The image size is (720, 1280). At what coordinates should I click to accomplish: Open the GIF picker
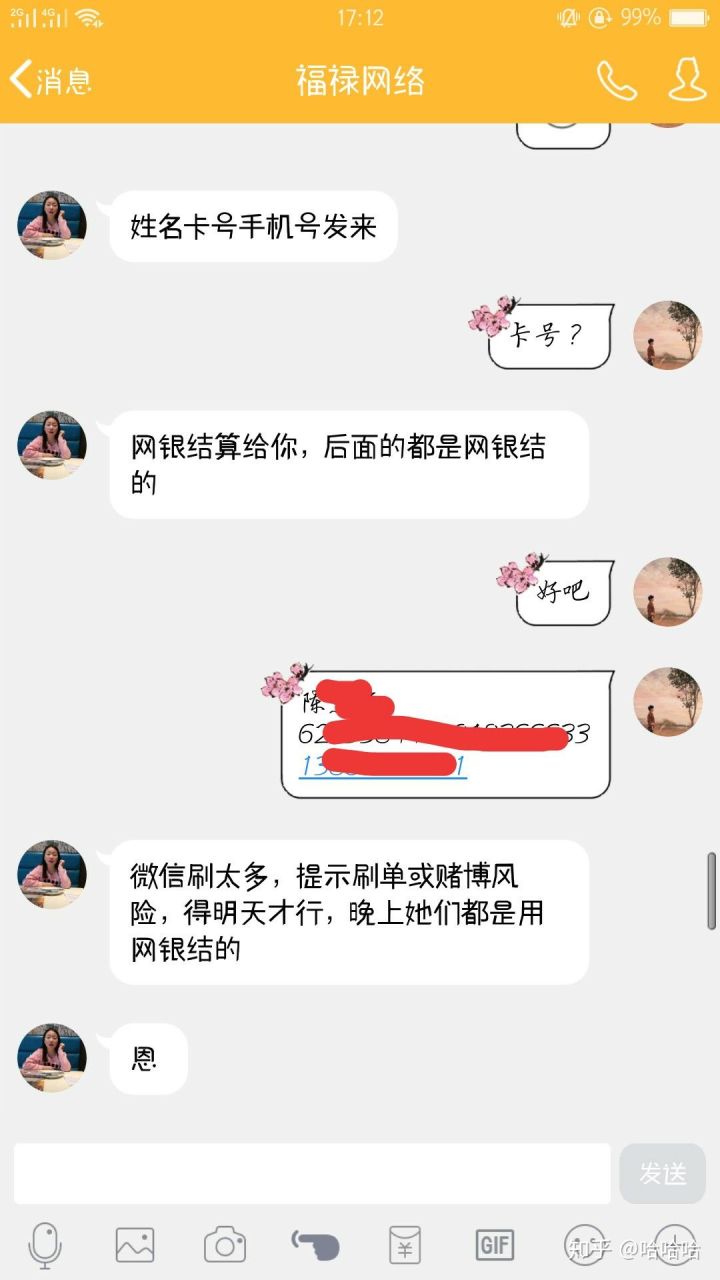coord(495,1245)
